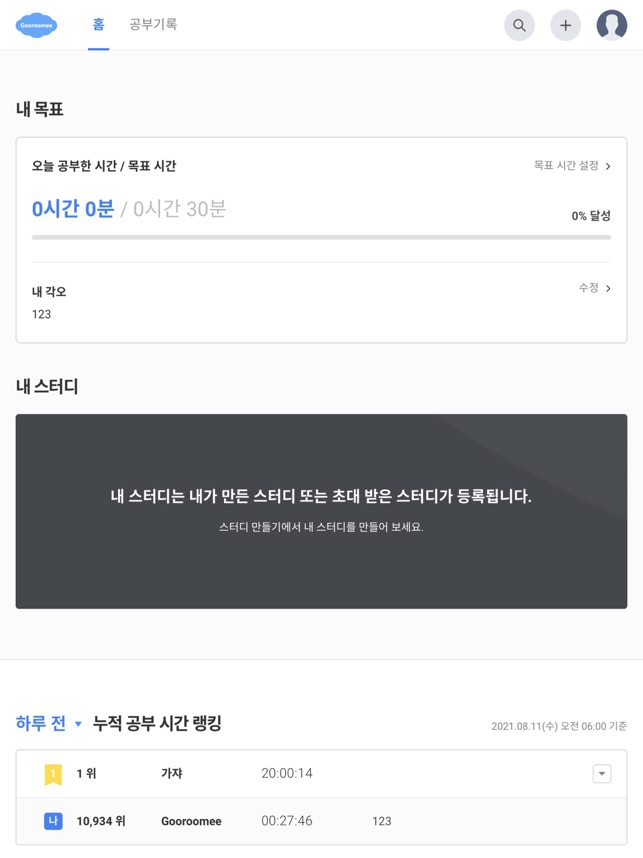Tap the plus icon to create study
Image resolution: width=643 pixels, height=858 pixels.
565,25
